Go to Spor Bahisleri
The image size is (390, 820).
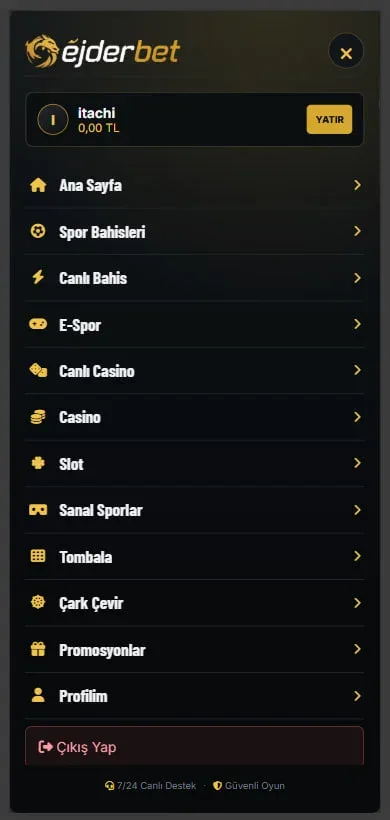point(194,232)
